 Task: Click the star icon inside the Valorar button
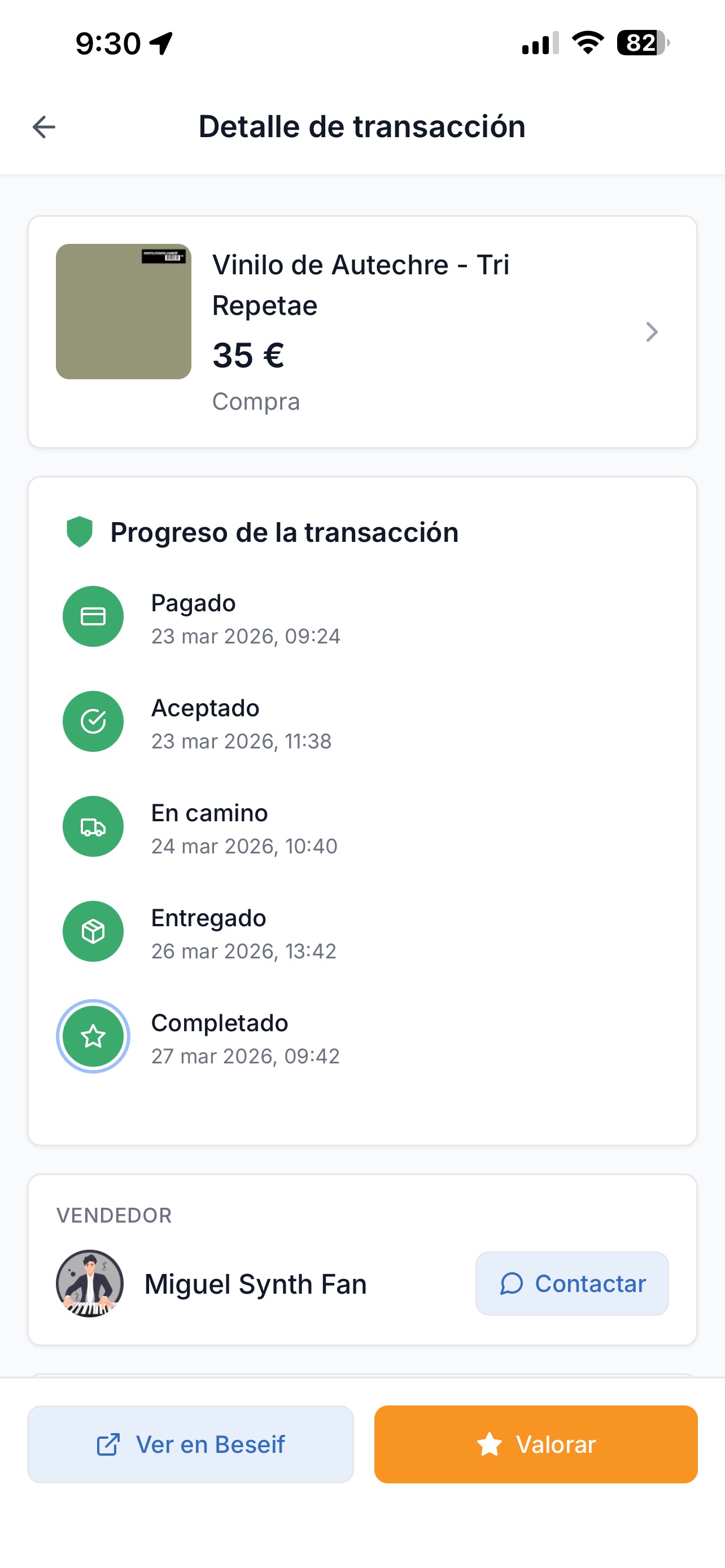pos(491,1444)
